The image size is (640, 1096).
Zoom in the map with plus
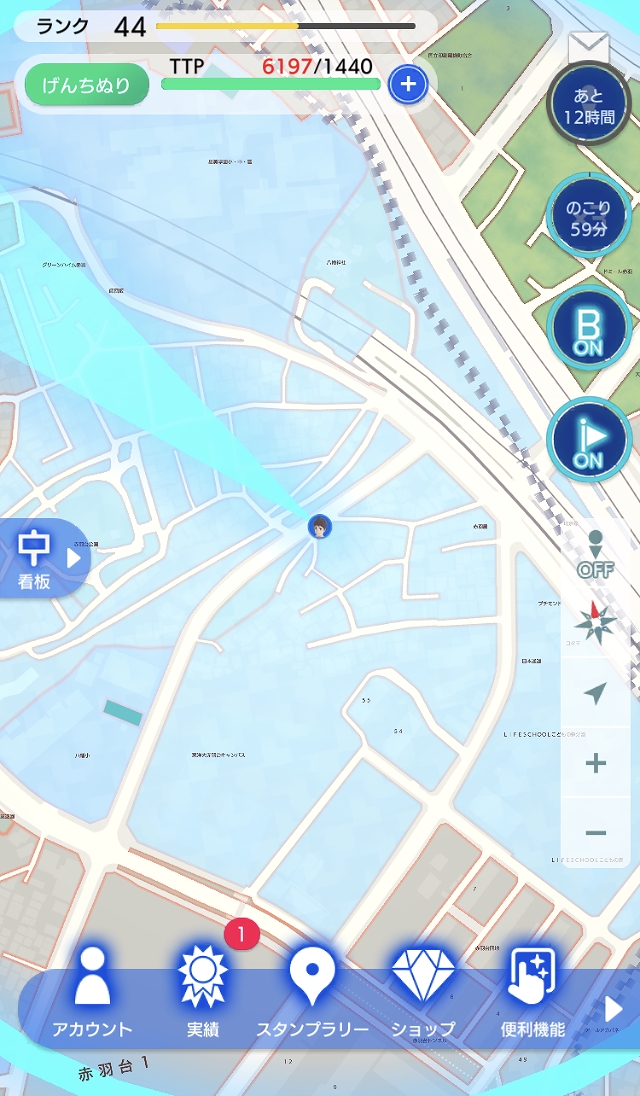pos(596,764)
